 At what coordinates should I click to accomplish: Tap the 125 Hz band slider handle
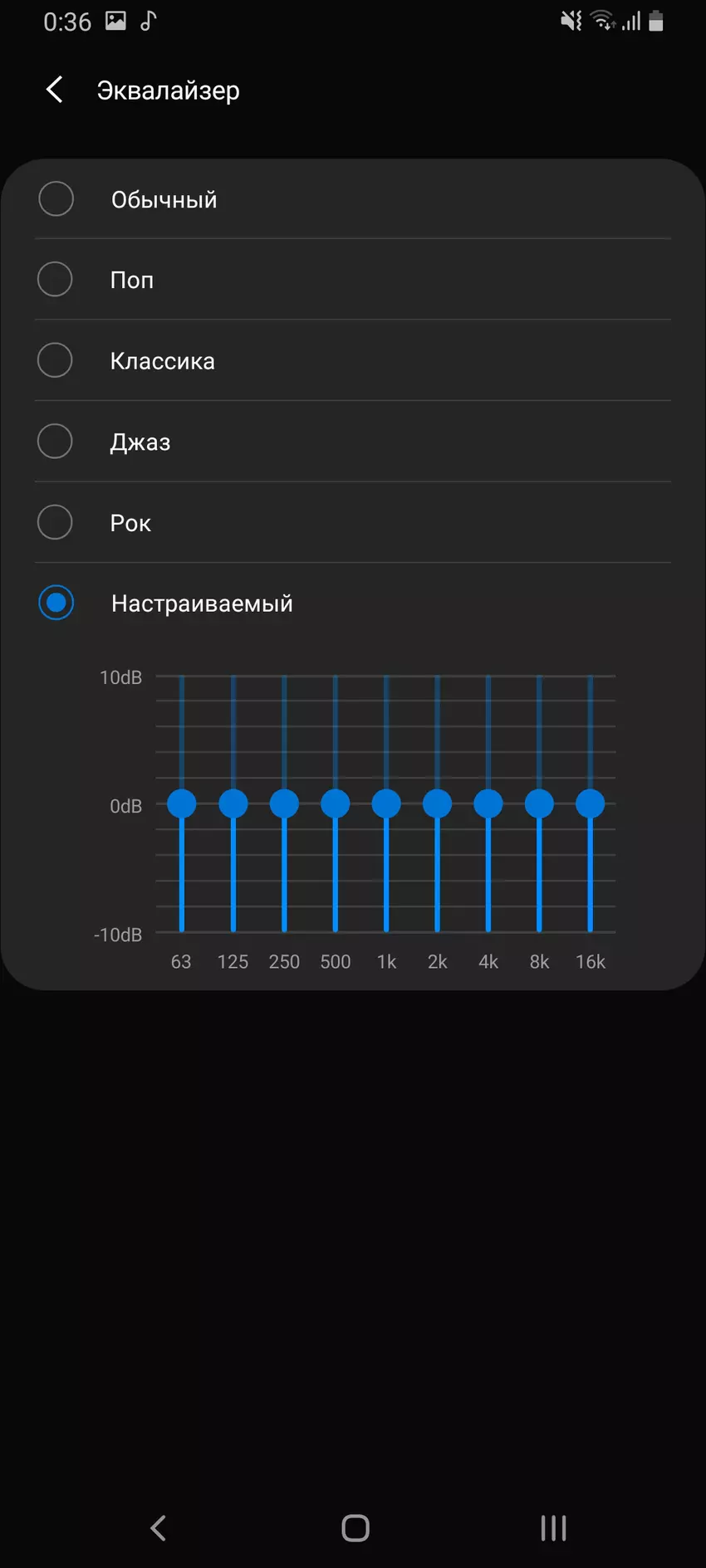coord(233,804)
